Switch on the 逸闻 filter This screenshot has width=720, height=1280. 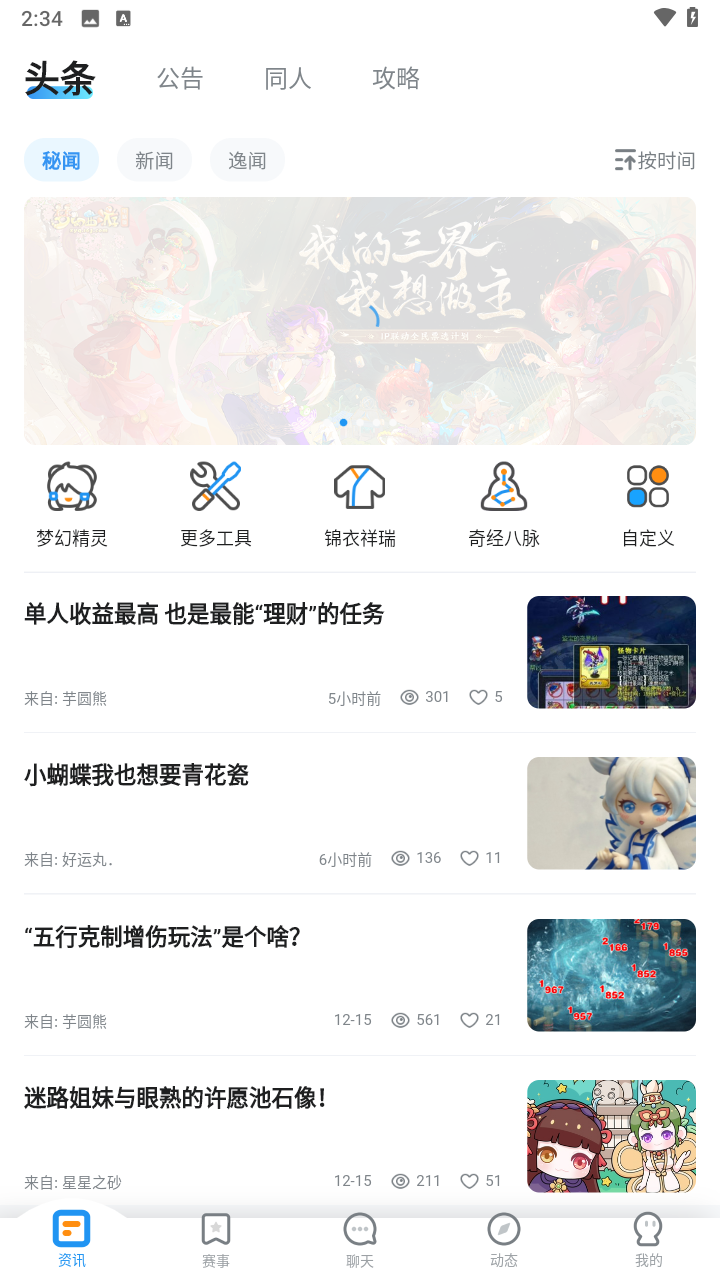[247, 160]
